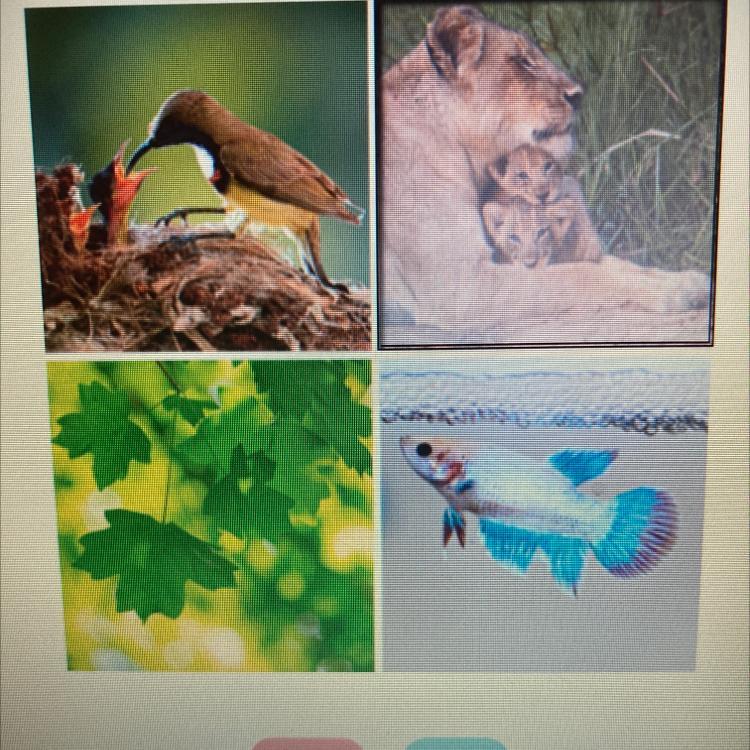Pick the green maple leaves picture

tap(212, 515)
